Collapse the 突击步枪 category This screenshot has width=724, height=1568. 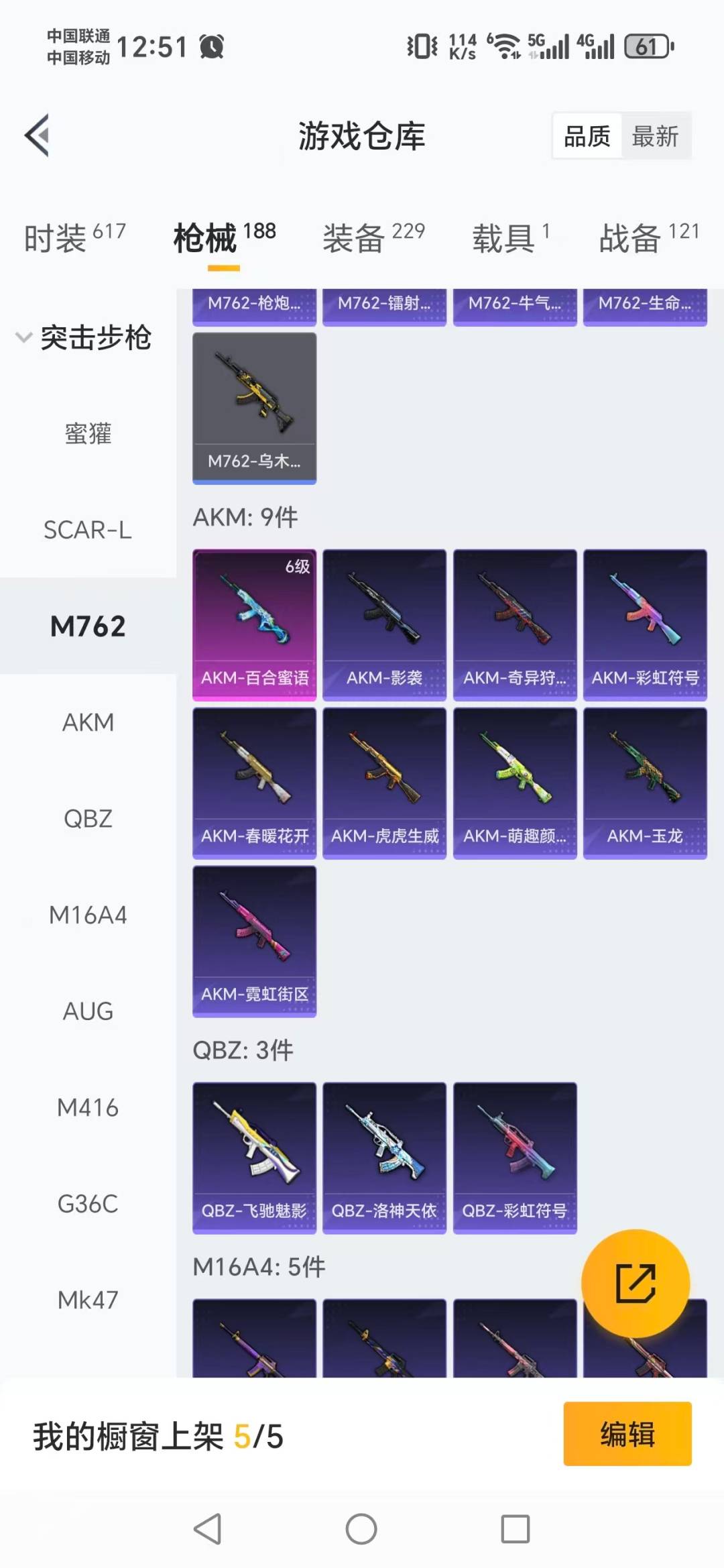point(84,337)
